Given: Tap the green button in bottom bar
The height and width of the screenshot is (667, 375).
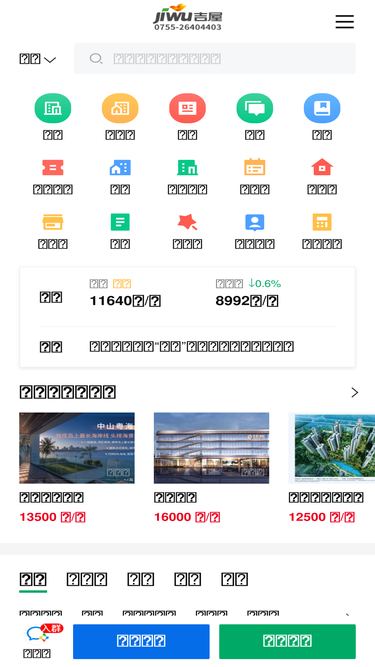Looking at the screenshot, I should 287,641.
